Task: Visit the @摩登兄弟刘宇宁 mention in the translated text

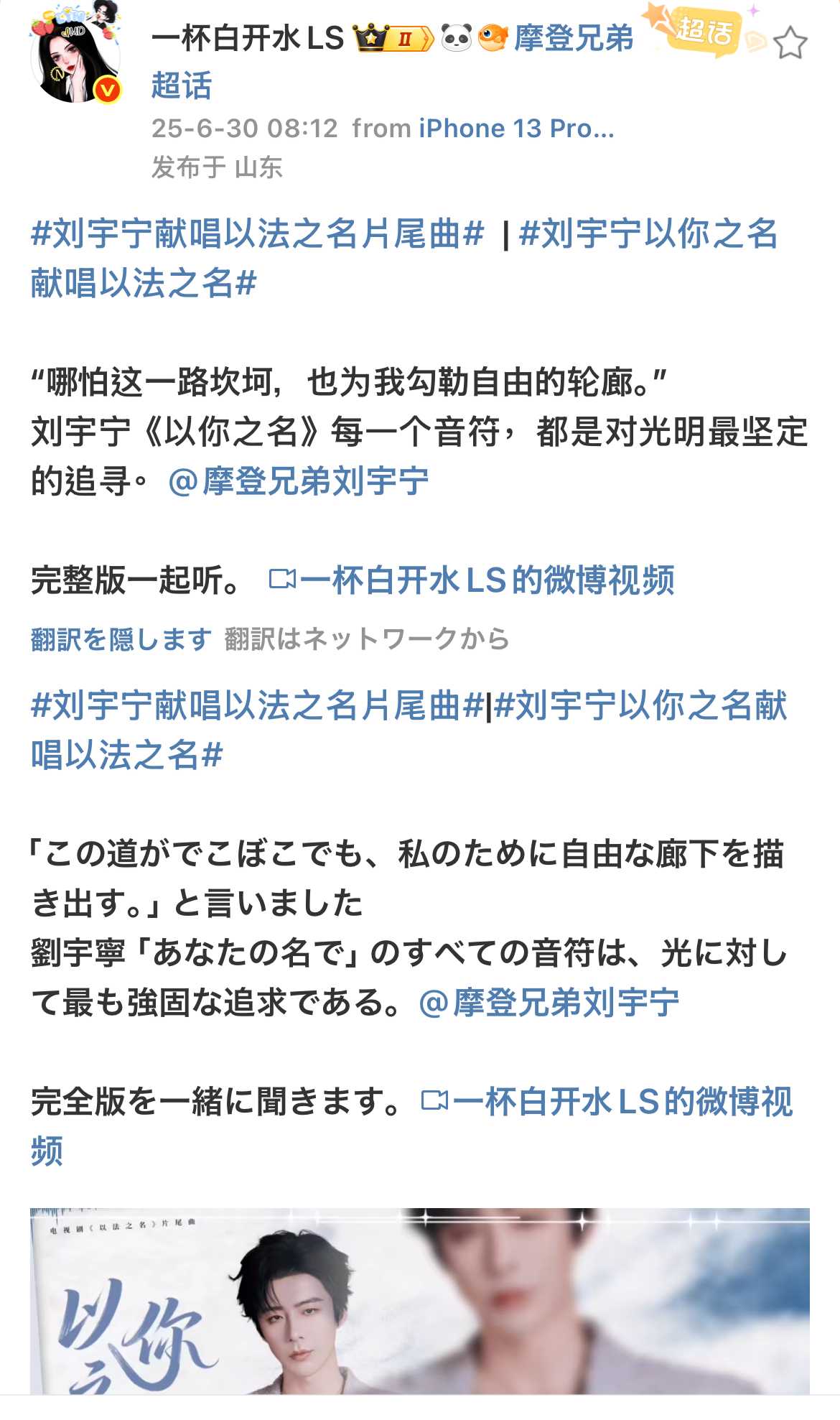Action: pyautogui.click(x=549, y=1003)
